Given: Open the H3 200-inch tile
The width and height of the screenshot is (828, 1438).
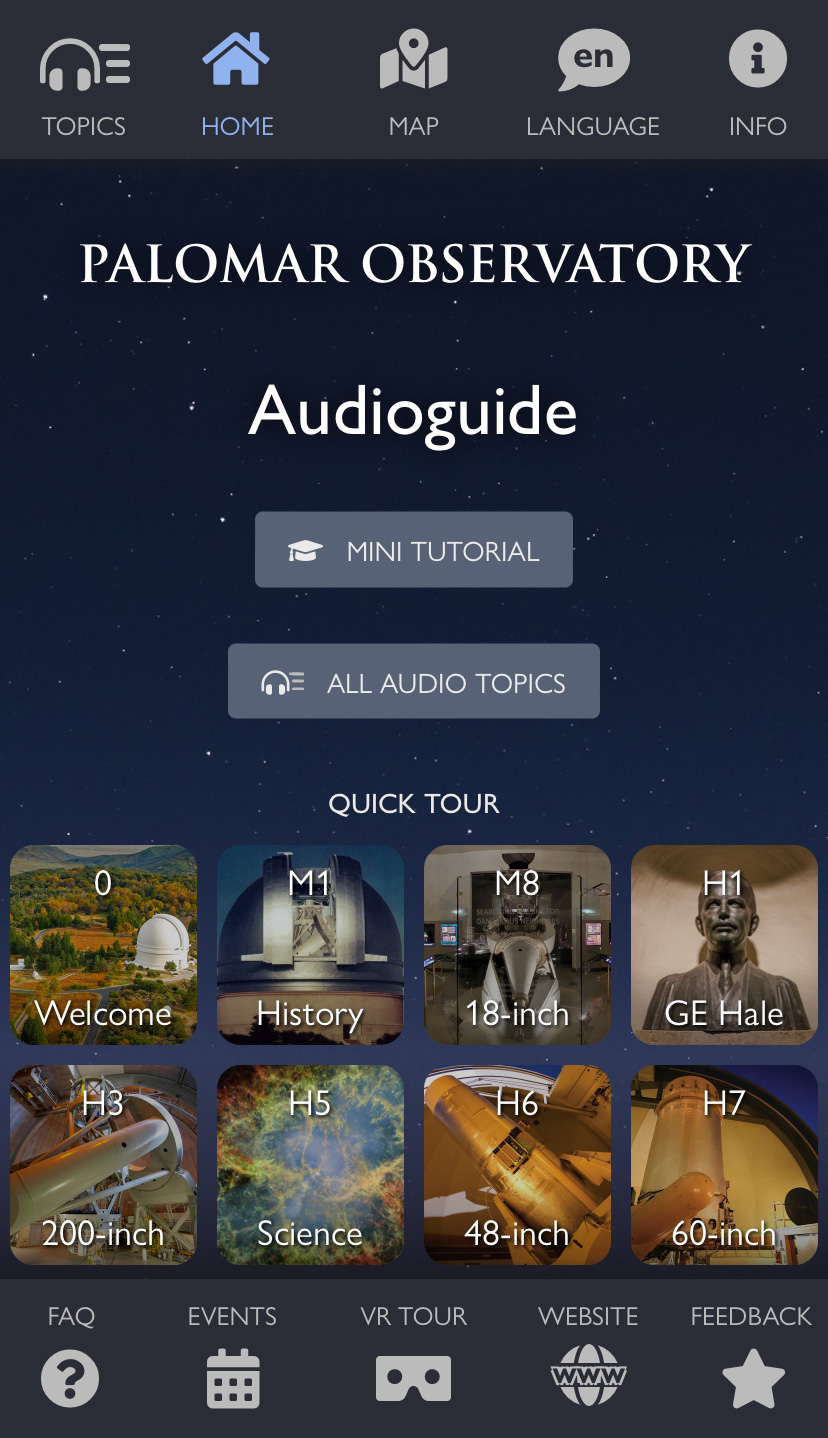Looking at the screenshot, I should coord(104,1165).
